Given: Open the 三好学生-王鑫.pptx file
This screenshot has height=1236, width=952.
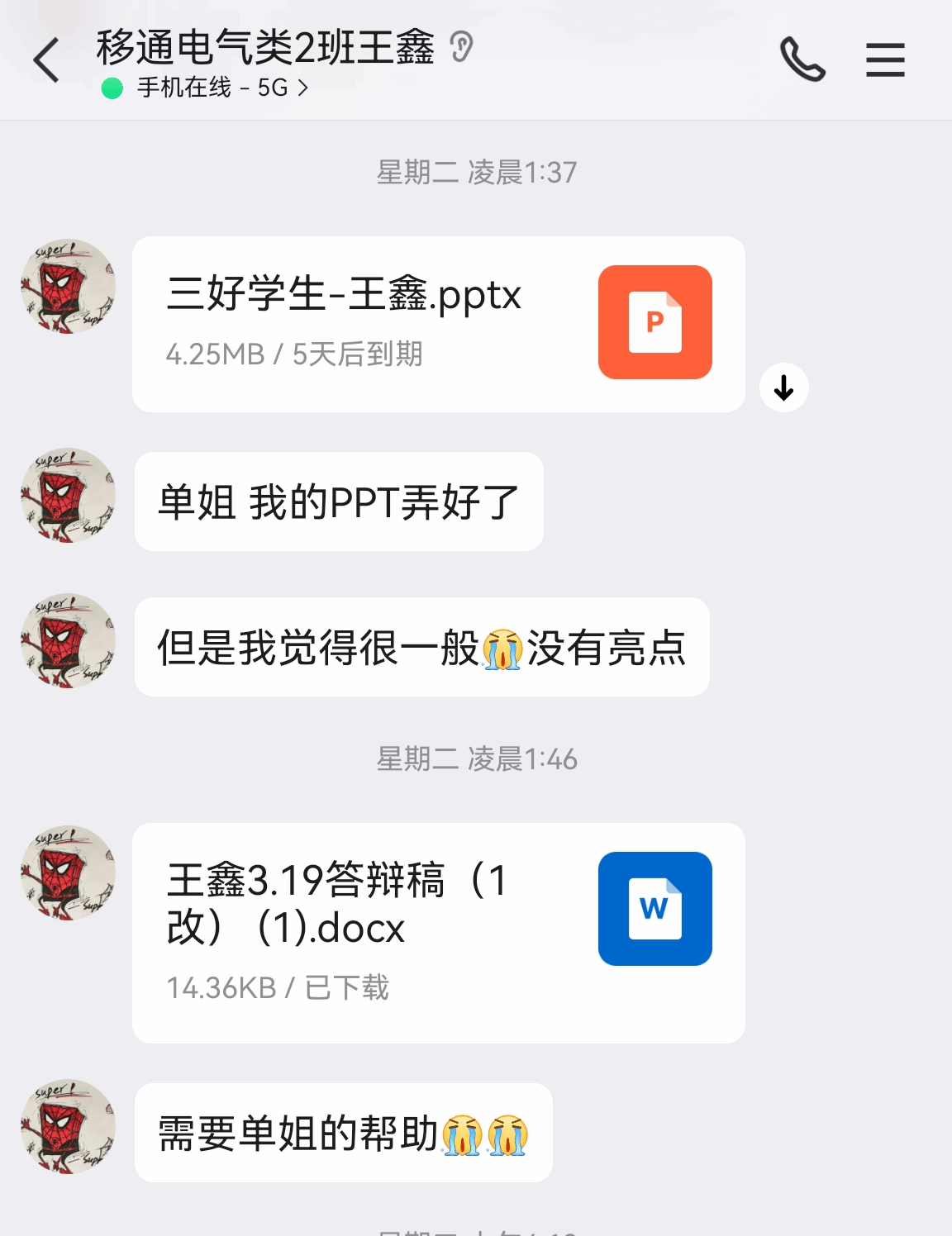Looking at the screenshot, I should (x=438, y=324).
